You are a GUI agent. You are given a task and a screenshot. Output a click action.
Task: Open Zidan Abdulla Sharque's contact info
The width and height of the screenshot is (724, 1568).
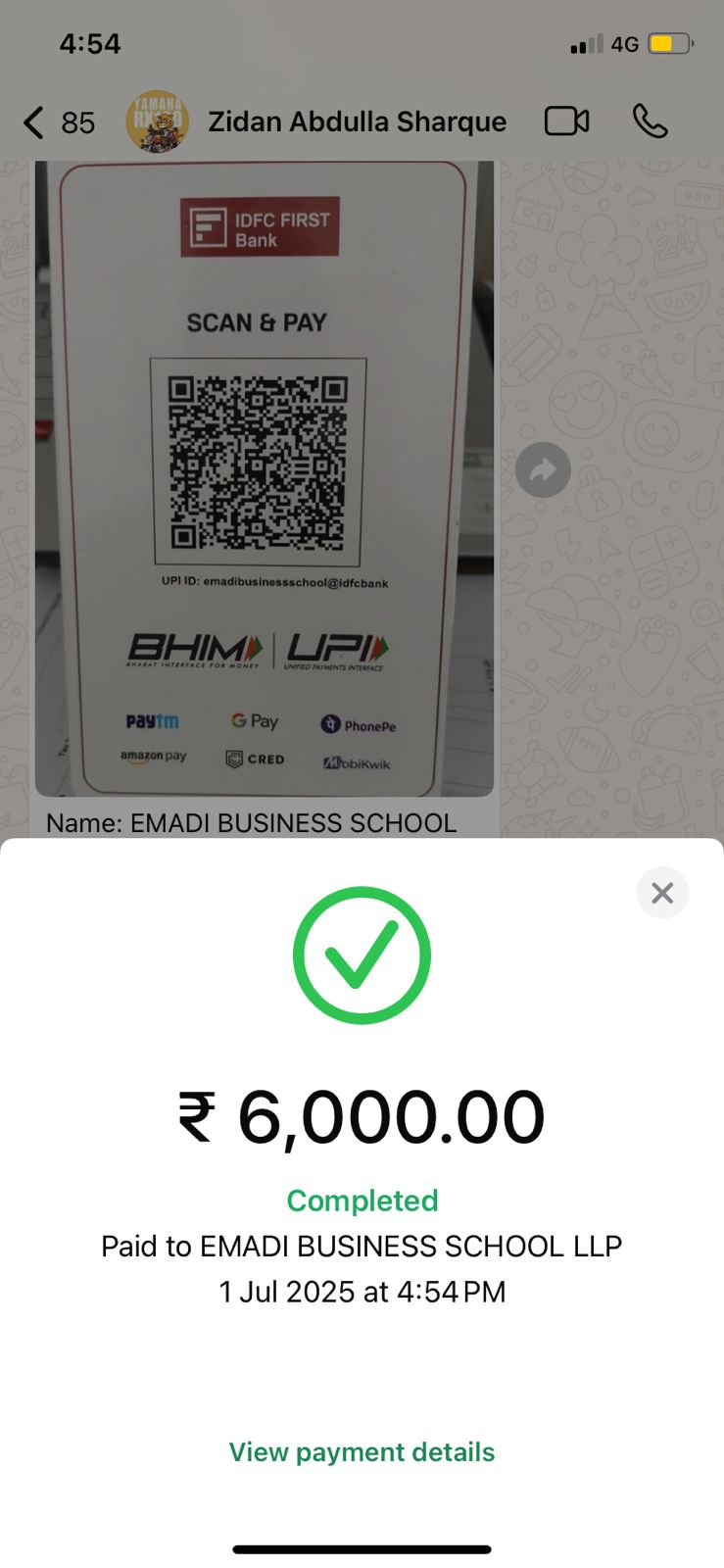click(x=357, y=122)
